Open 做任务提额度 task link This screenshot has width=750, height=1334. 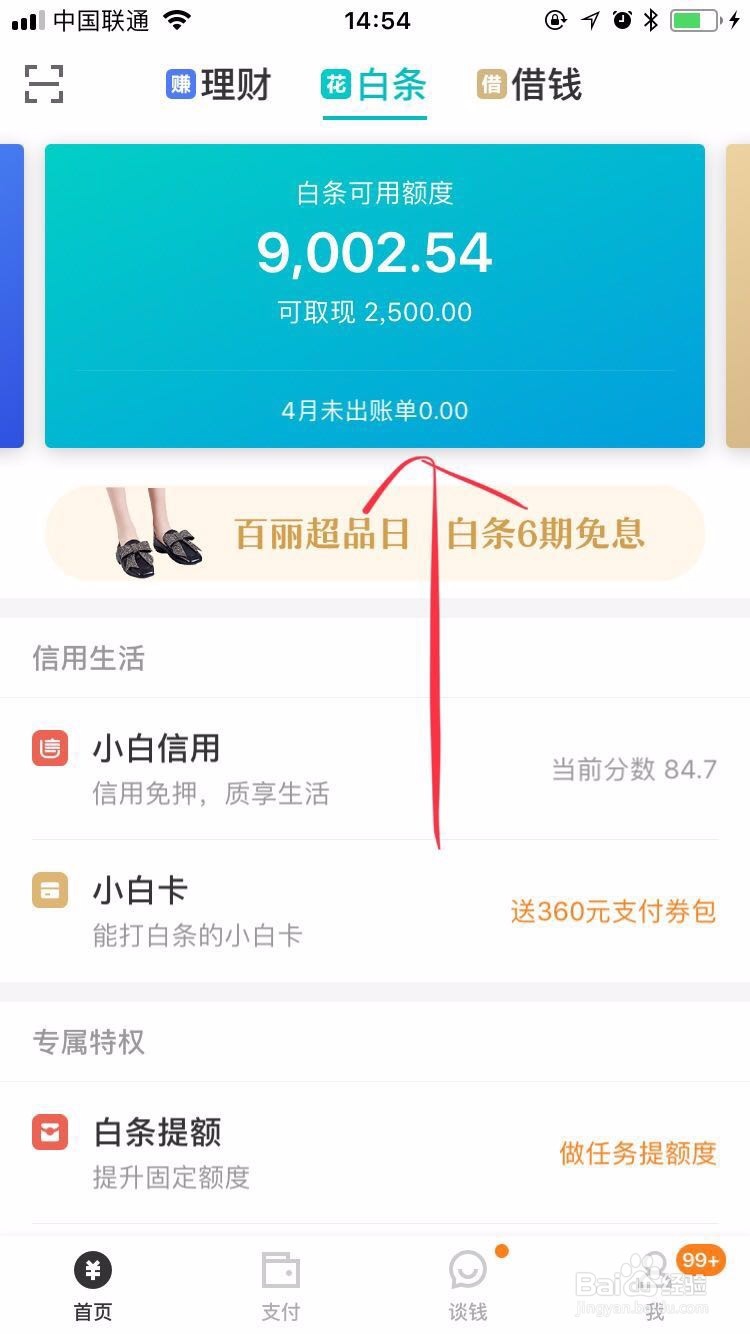coord(636,1154)
